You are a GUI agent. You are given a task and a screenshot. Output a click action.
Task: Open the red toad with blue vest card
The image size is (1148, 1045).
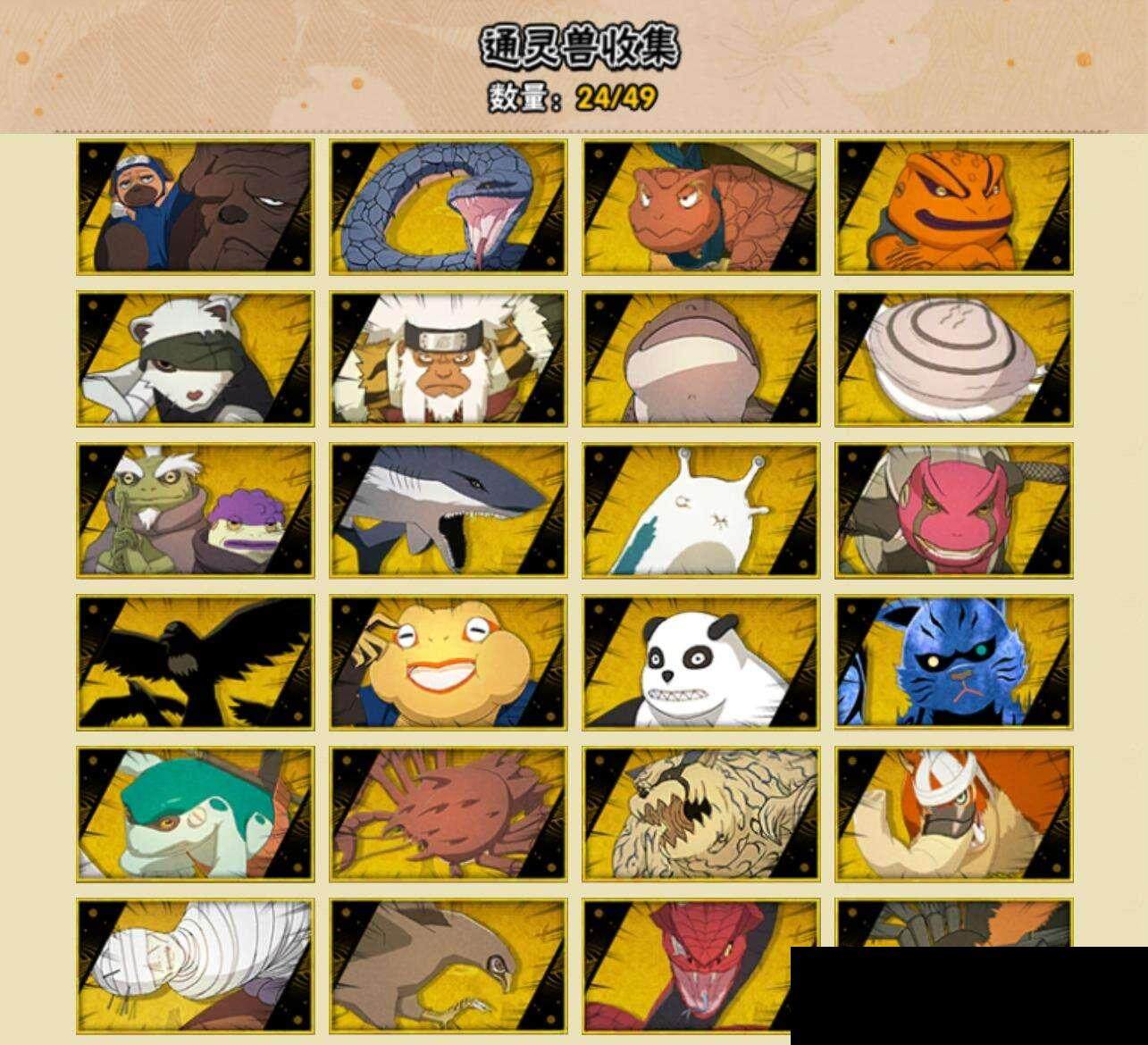tap(701, 207)
